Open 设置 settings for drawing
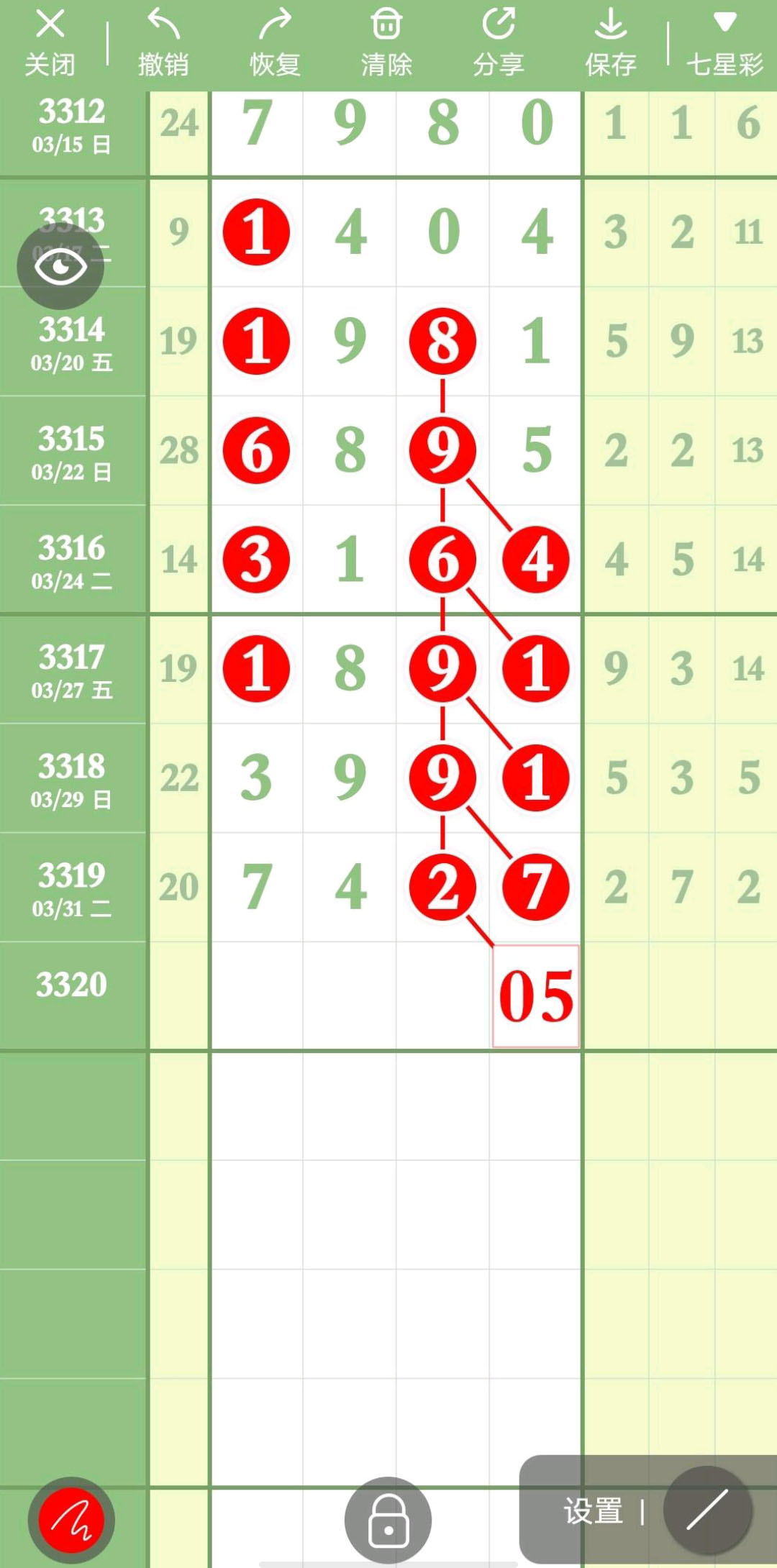This screenshot has width=777, height=1568. click(594, 1510)
